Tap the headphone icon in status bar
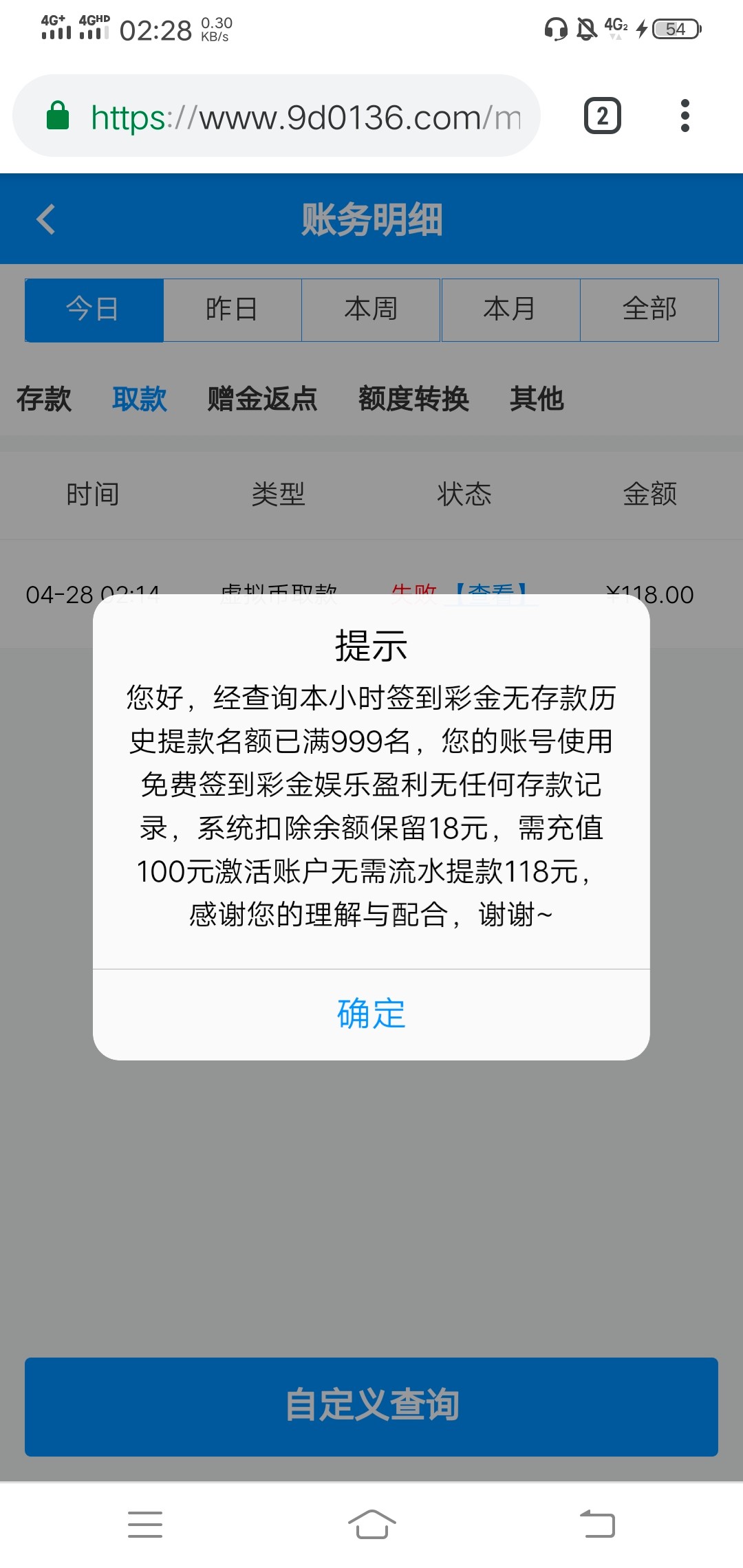This screenshot has height=1568, width=743. click(x=554, y=29)
